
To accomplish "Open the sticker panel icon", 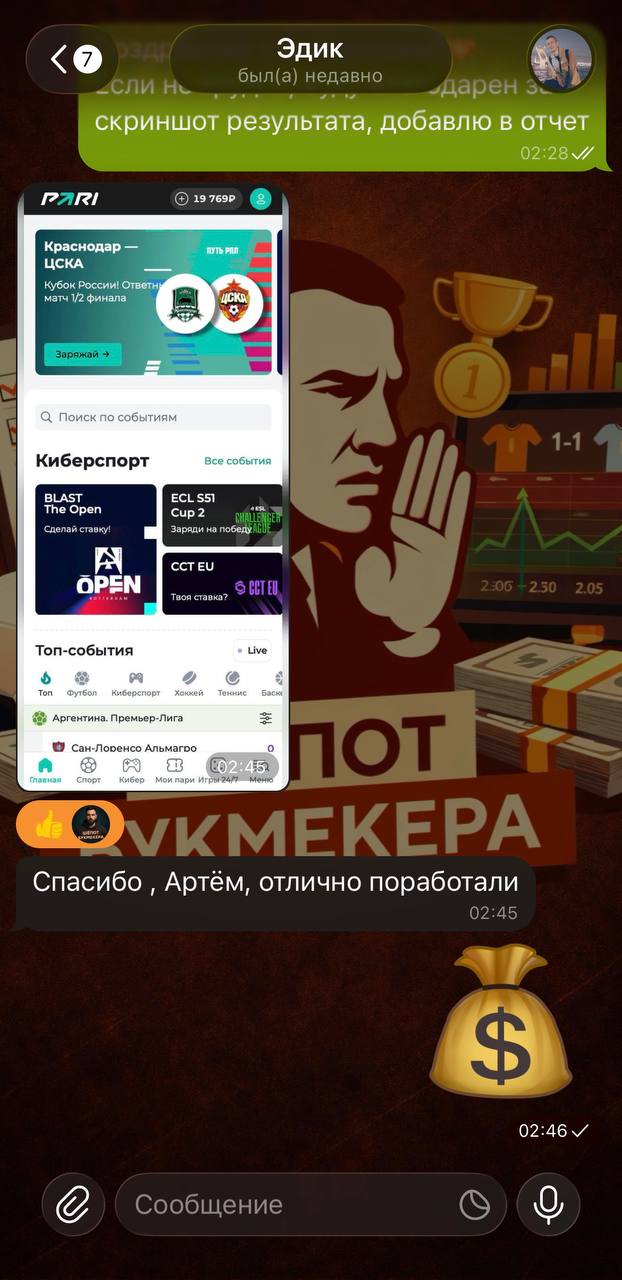I will coord(474,1204).
